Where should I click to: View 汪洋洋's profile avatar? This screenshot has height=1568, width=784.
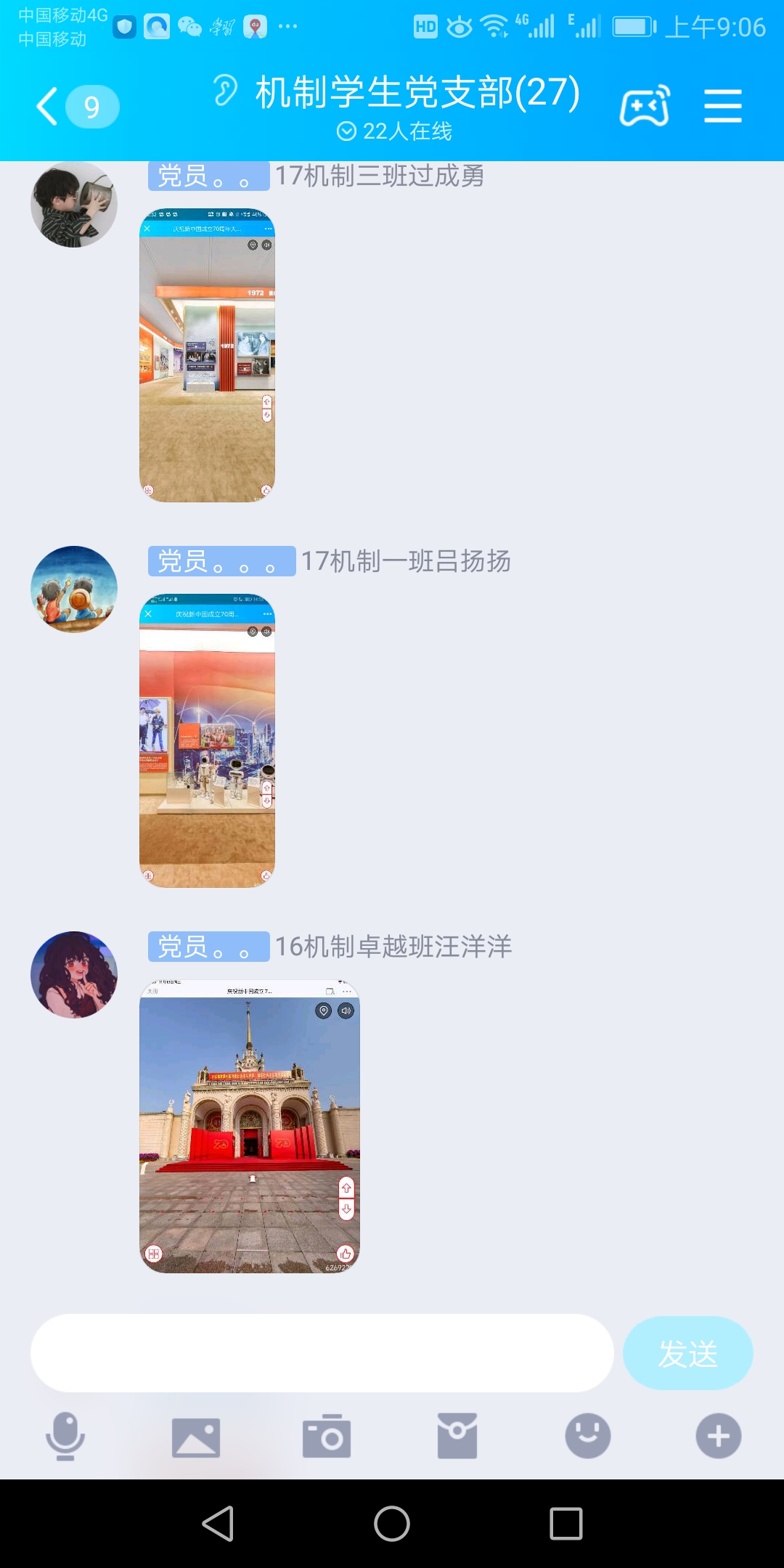73,974
